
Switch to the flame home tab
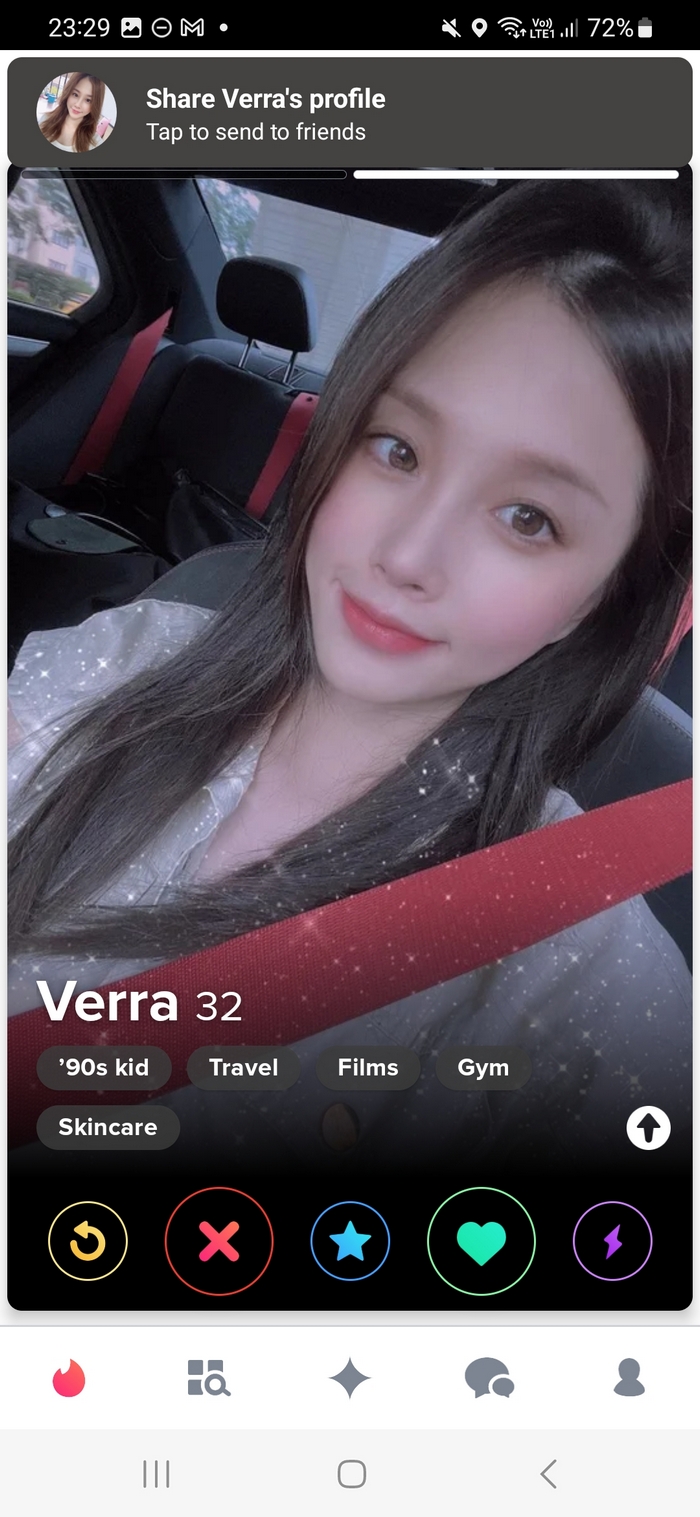69,1378
